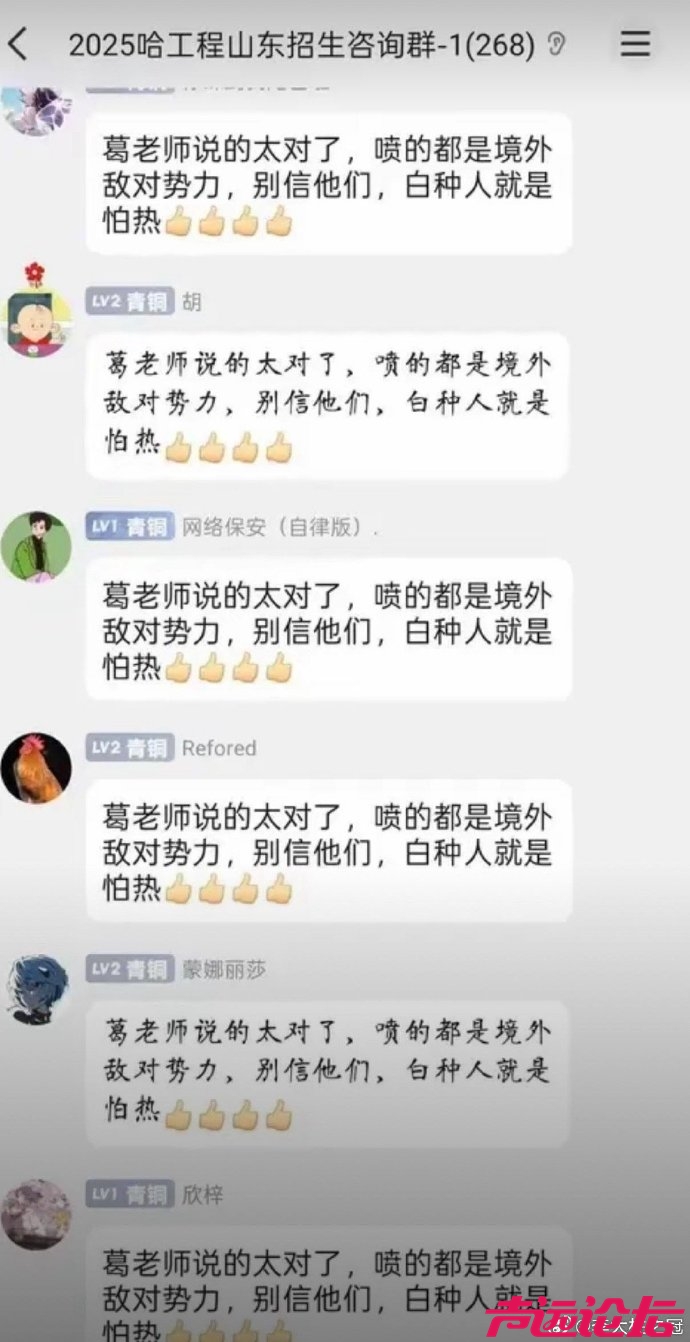Viewport: 690px width, 1342px height.
Task: Open avatar of 网络保安（自律版）
Action: click(36, 546)
